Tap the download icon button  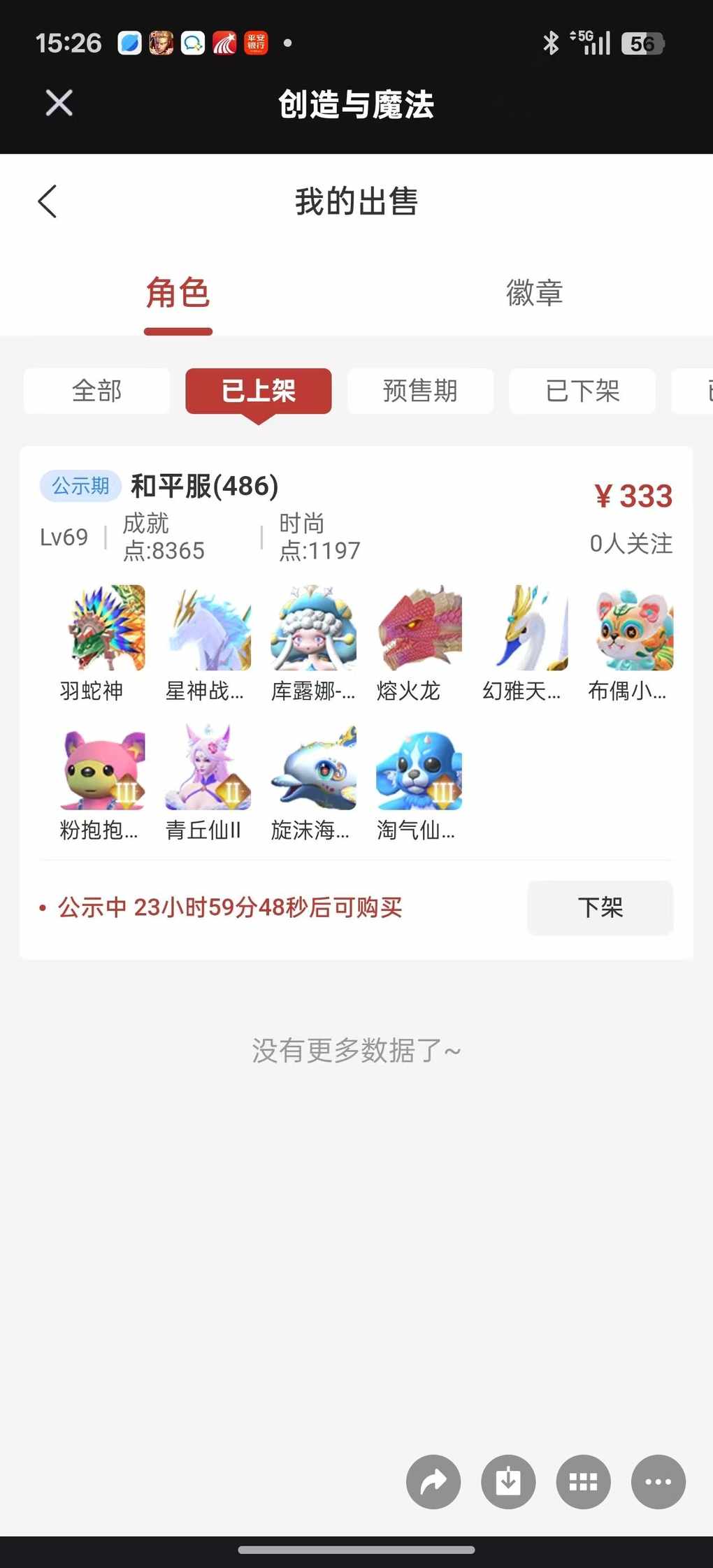coord(508,1481)
